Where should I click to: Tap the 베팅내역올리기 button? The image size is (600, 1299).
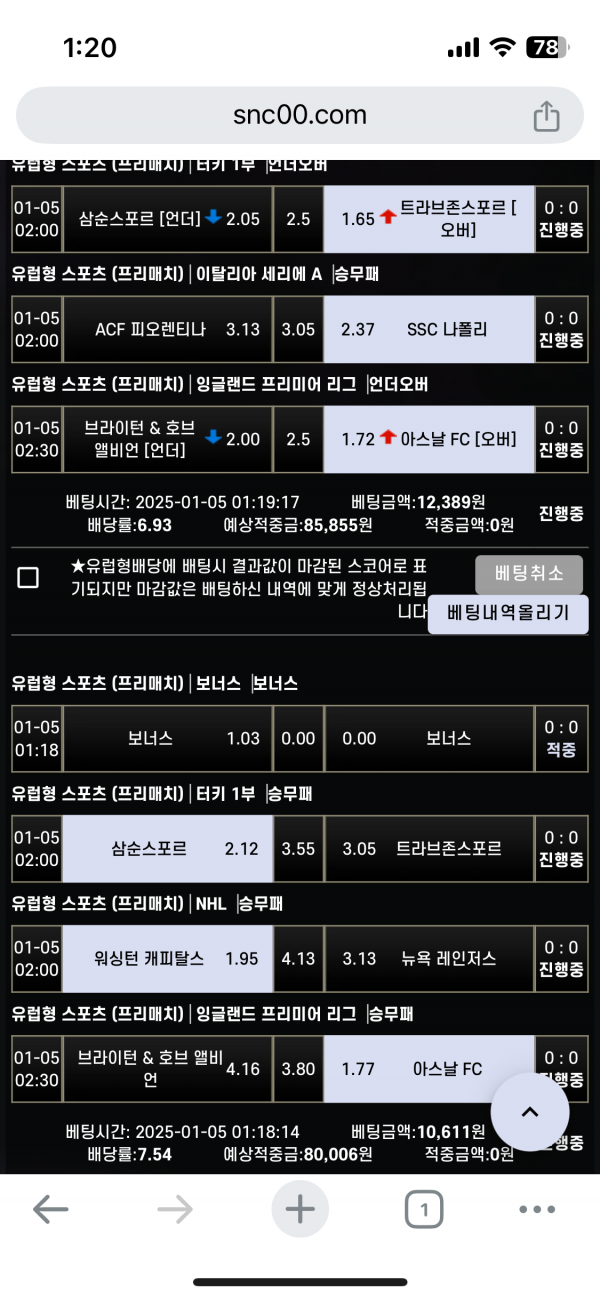(508, 614)
